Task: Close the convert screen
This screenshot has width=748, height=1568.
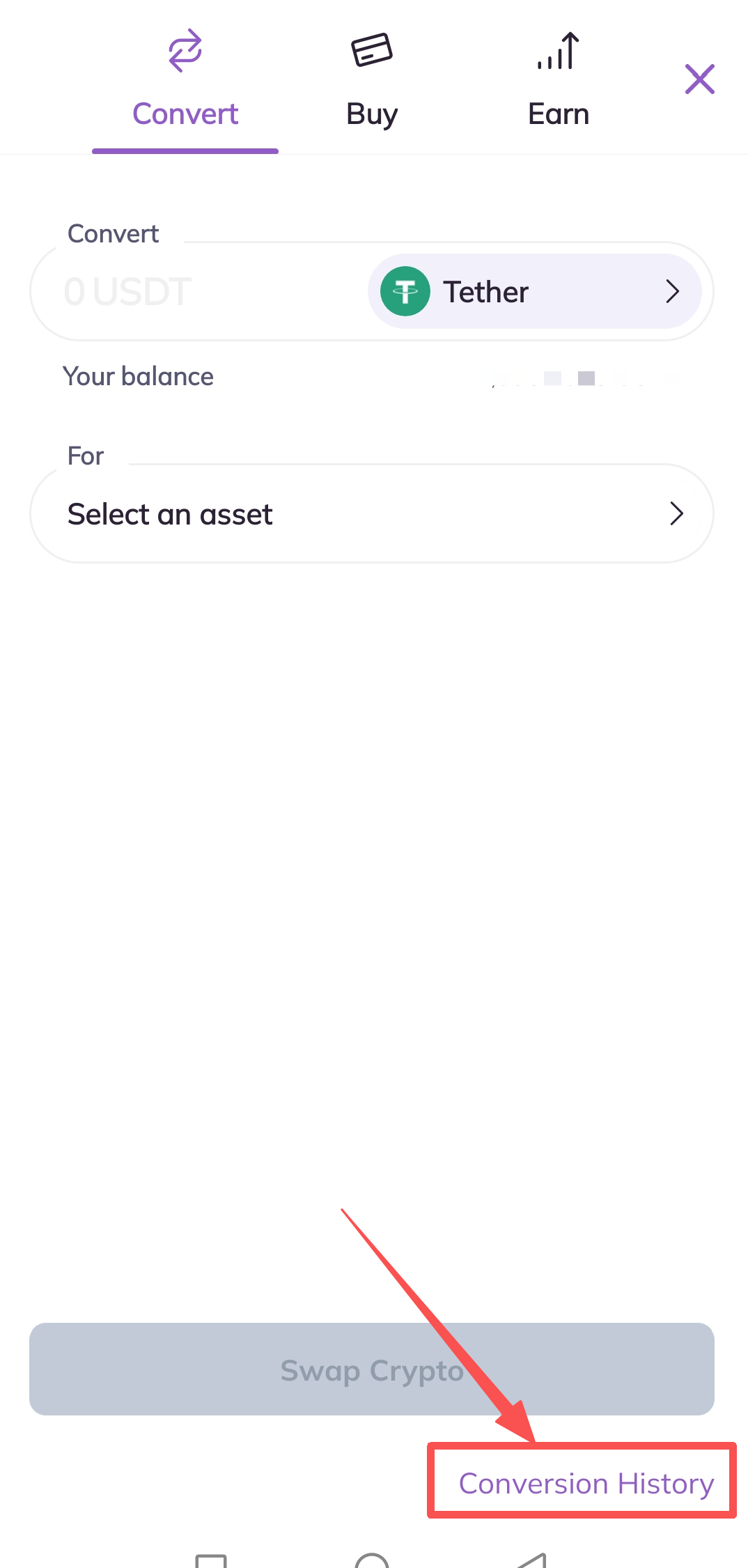Action: pyautogui.click(x=699, y=79)
